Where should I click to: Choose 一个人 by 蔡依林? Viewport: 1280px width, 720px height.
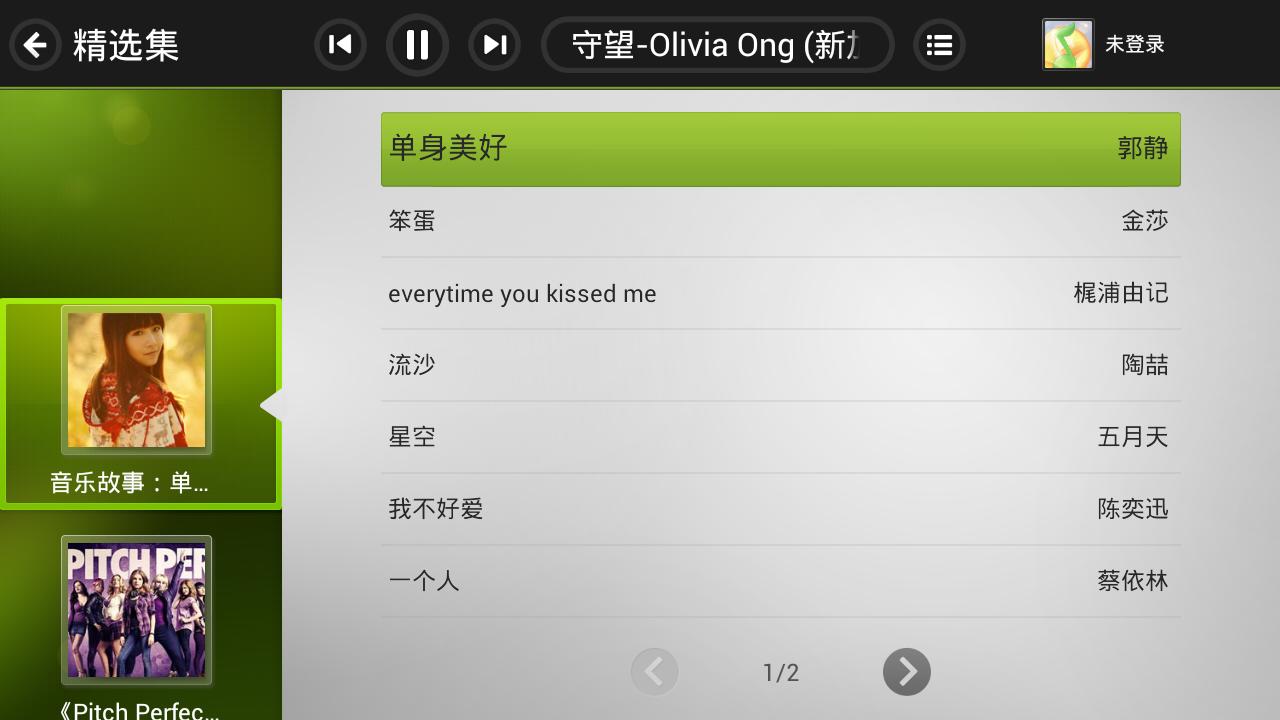[780, 581]
